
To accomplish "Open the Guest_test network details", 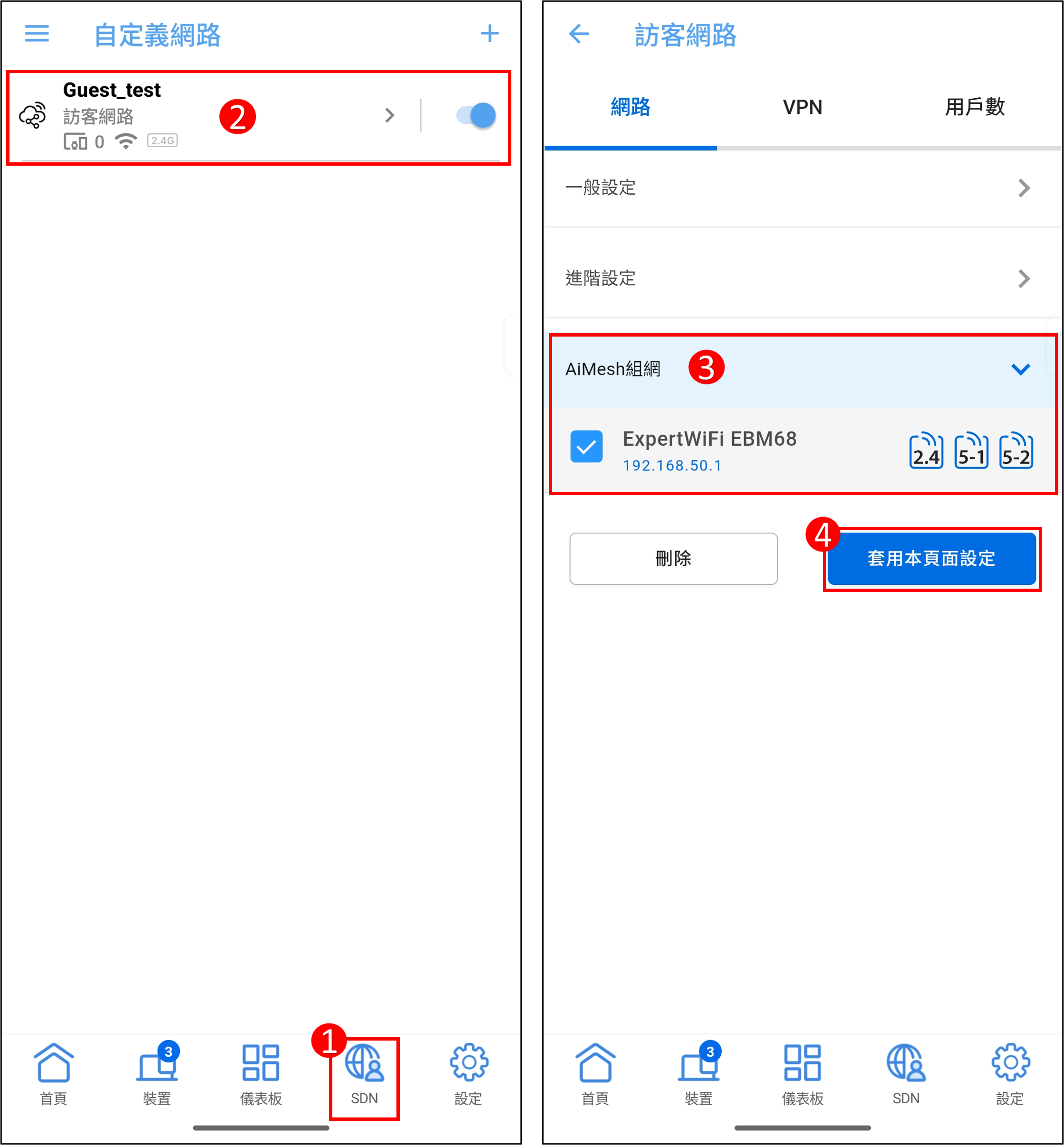I will [389, 115].
